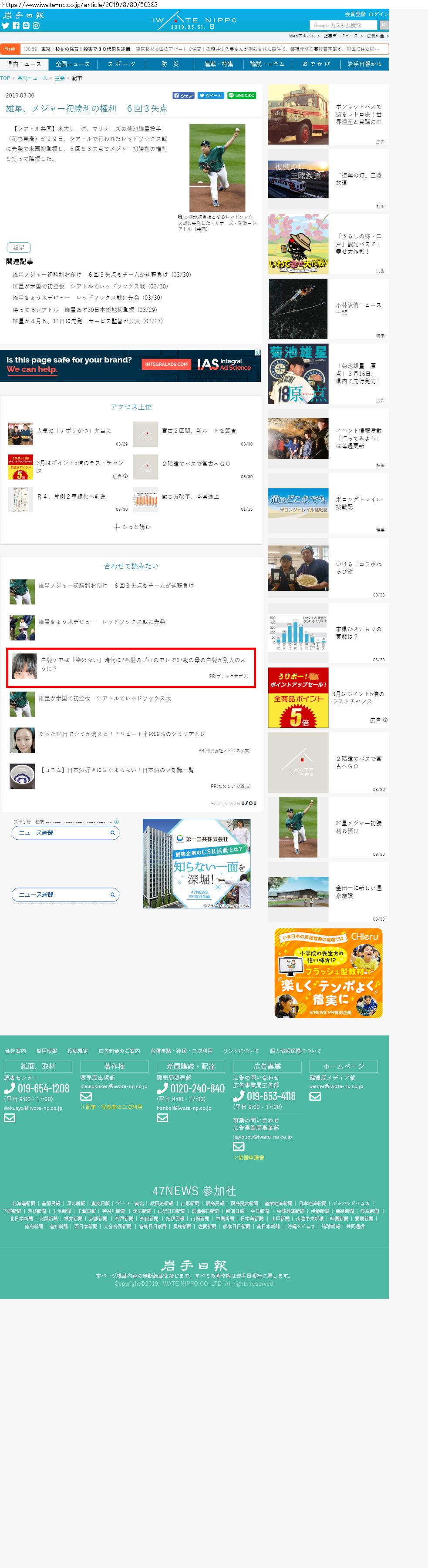Viewport: 428px width, 1568px height.
Task: Switch to the 全国ニュース tab
Action: 72,64
